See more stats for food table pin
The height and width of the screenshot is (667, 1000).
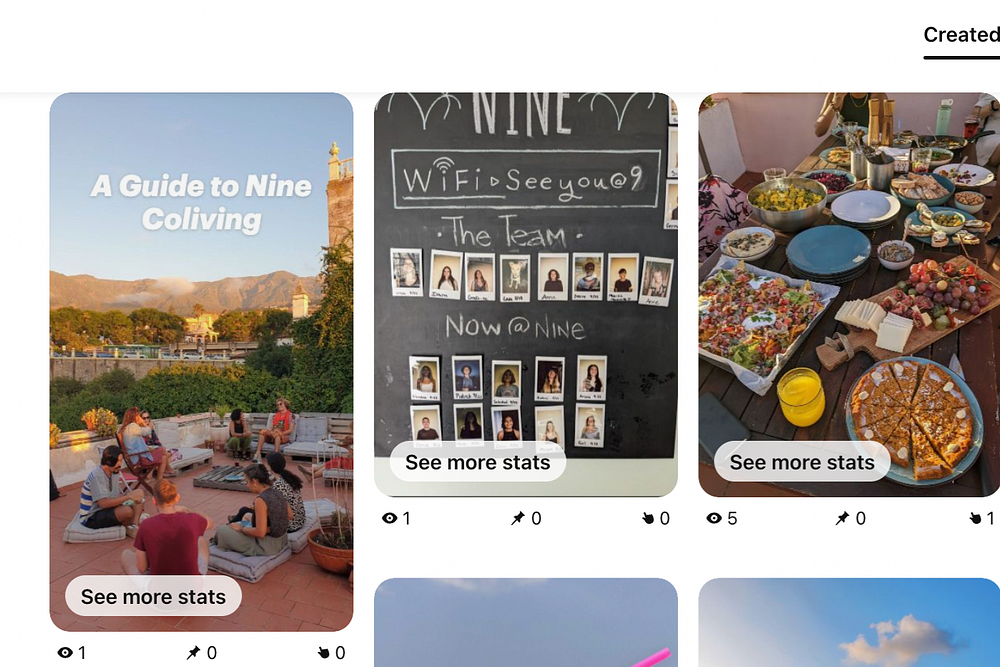[x=802, y=462]
